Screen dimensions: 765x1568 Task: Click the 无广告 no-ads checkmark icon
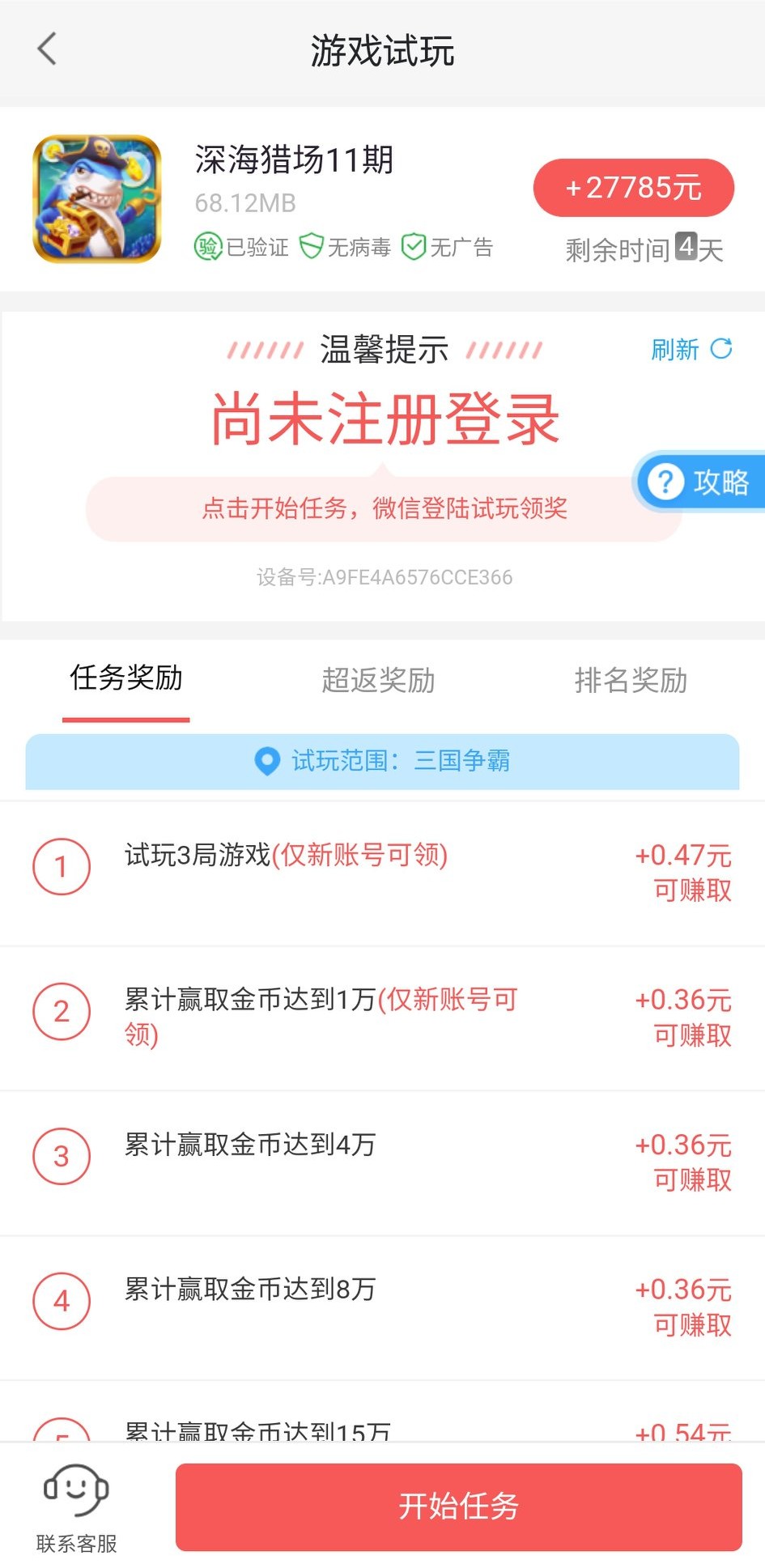click(414, 247)
